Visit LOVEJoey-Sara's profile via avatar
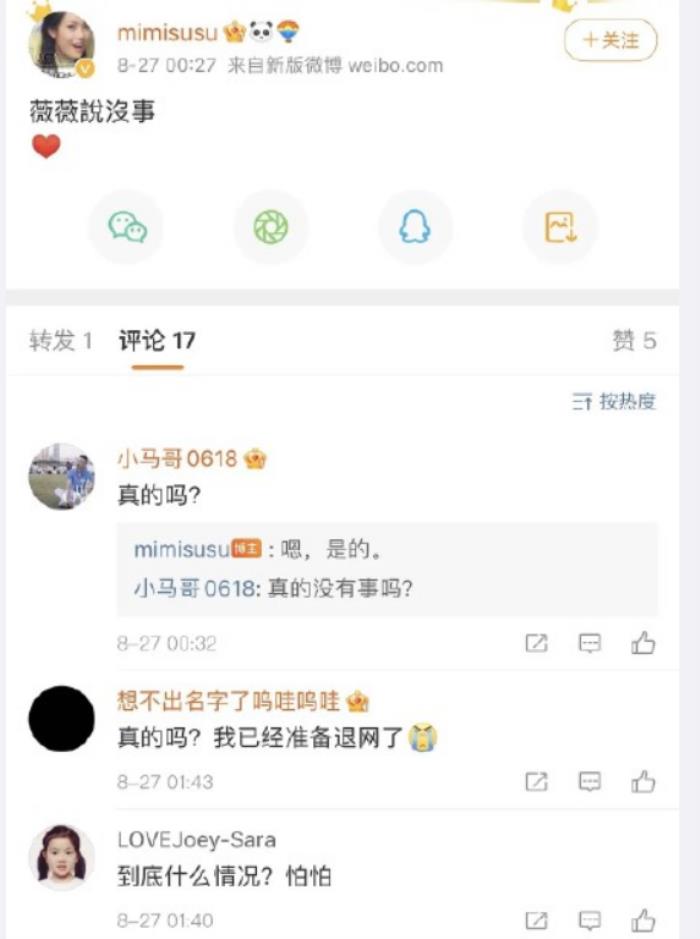Viewport: 700px width, 939px height. pyautogui.click(x=62, y=857)
